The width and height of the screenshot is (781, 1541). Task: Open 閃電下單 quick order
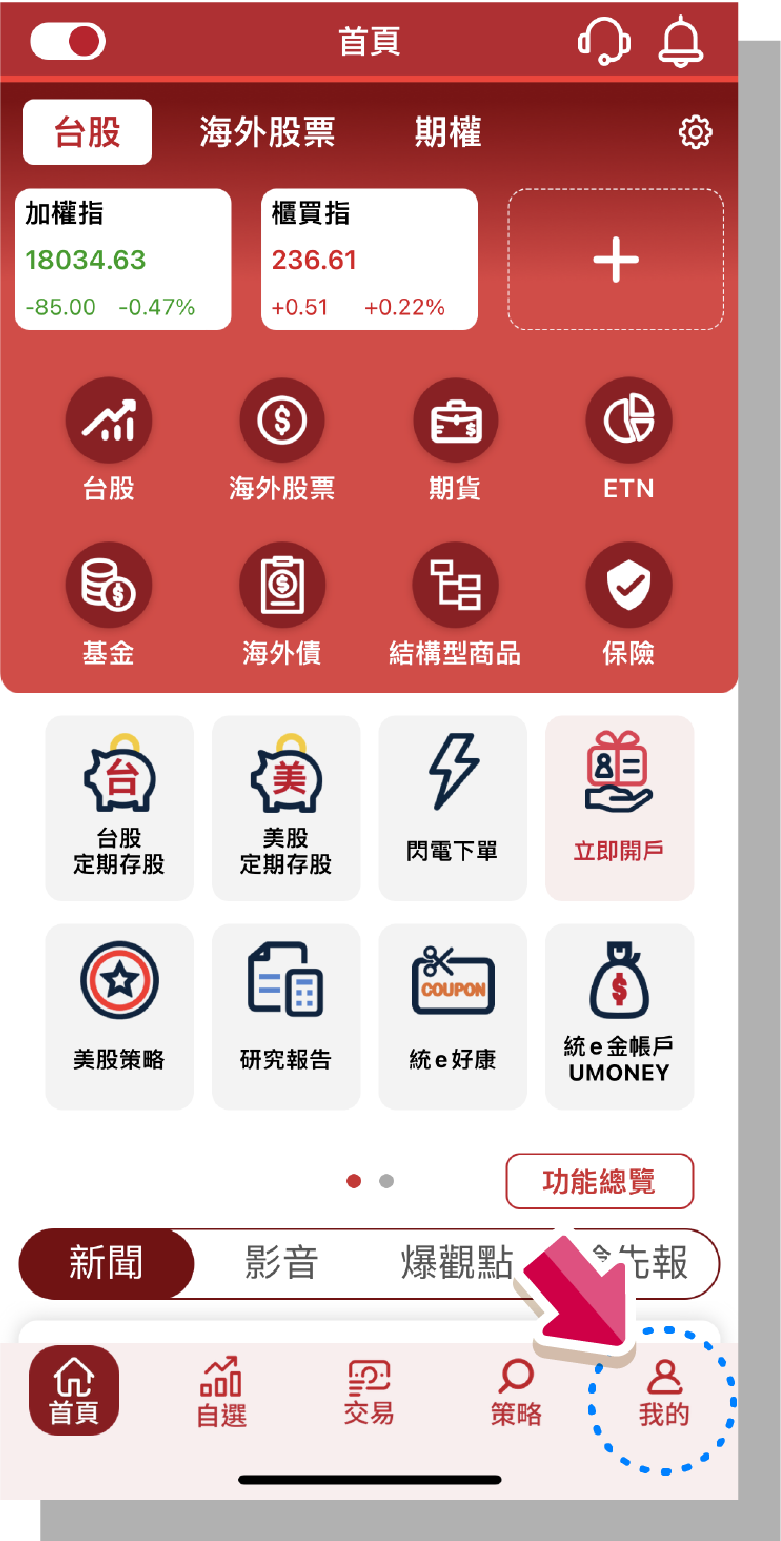coord(452,807)
